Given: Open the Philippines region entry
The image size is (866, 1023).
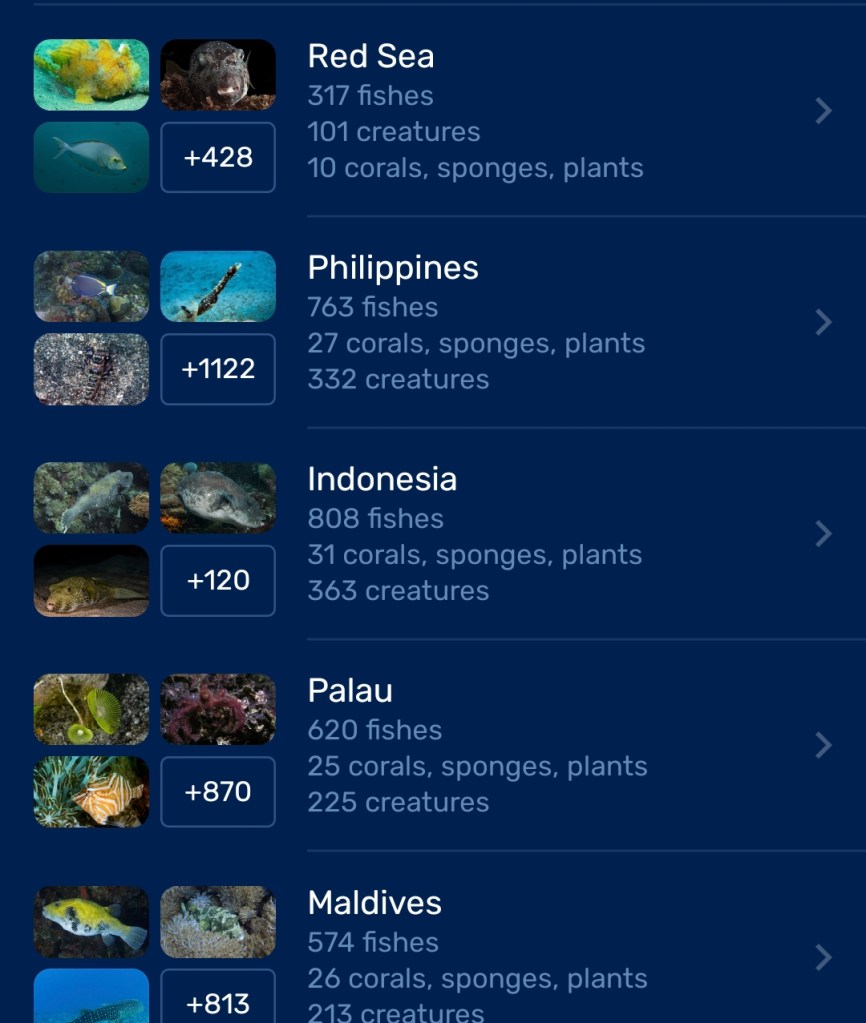Looking at the screenshot, I should (393, 268).
